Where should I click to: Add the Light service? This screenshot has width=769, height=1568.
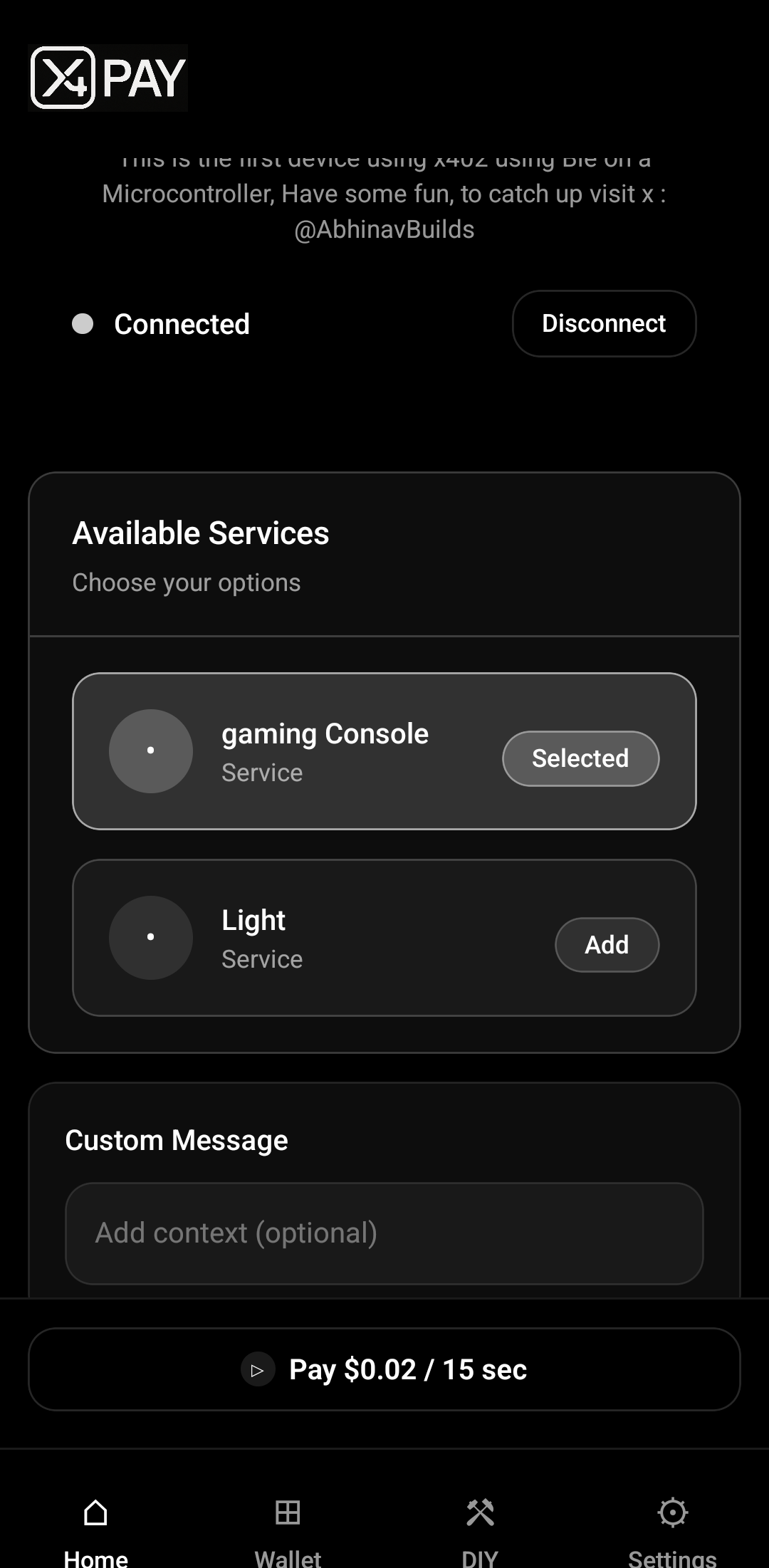tap(606, 944)
